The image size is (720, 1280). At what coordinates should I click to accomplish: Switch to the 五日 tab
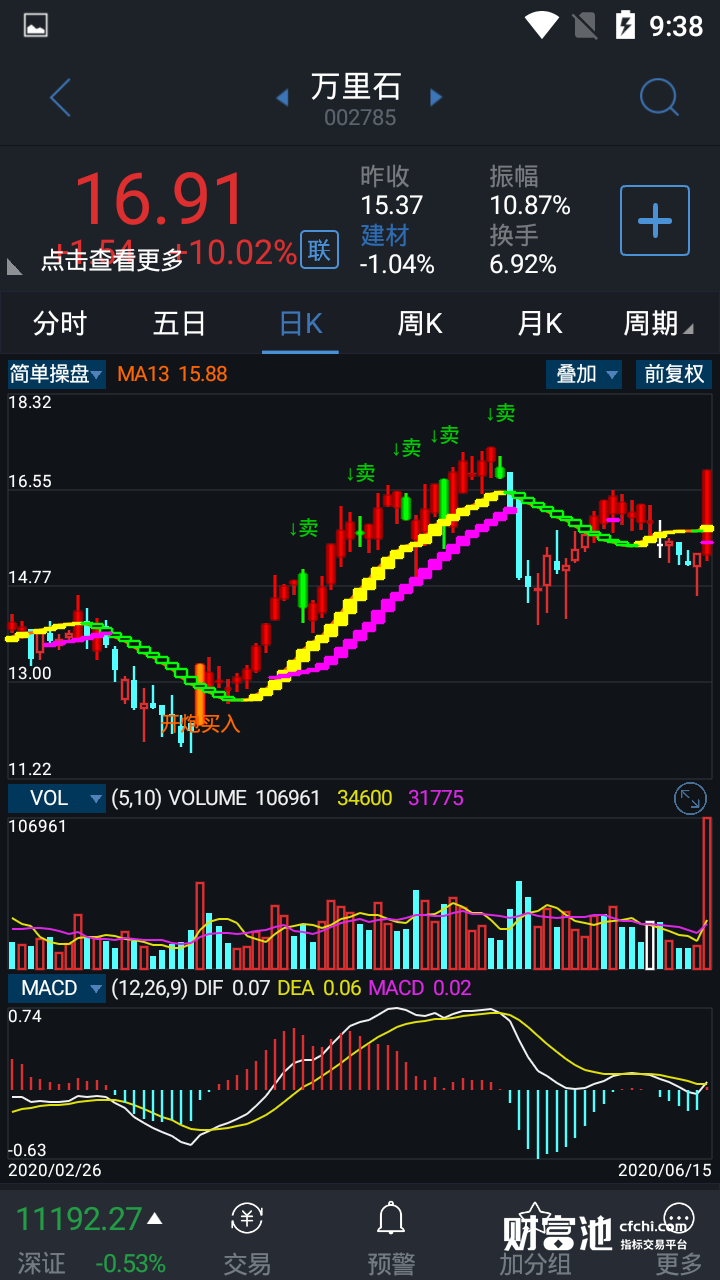tap(180, 324)
